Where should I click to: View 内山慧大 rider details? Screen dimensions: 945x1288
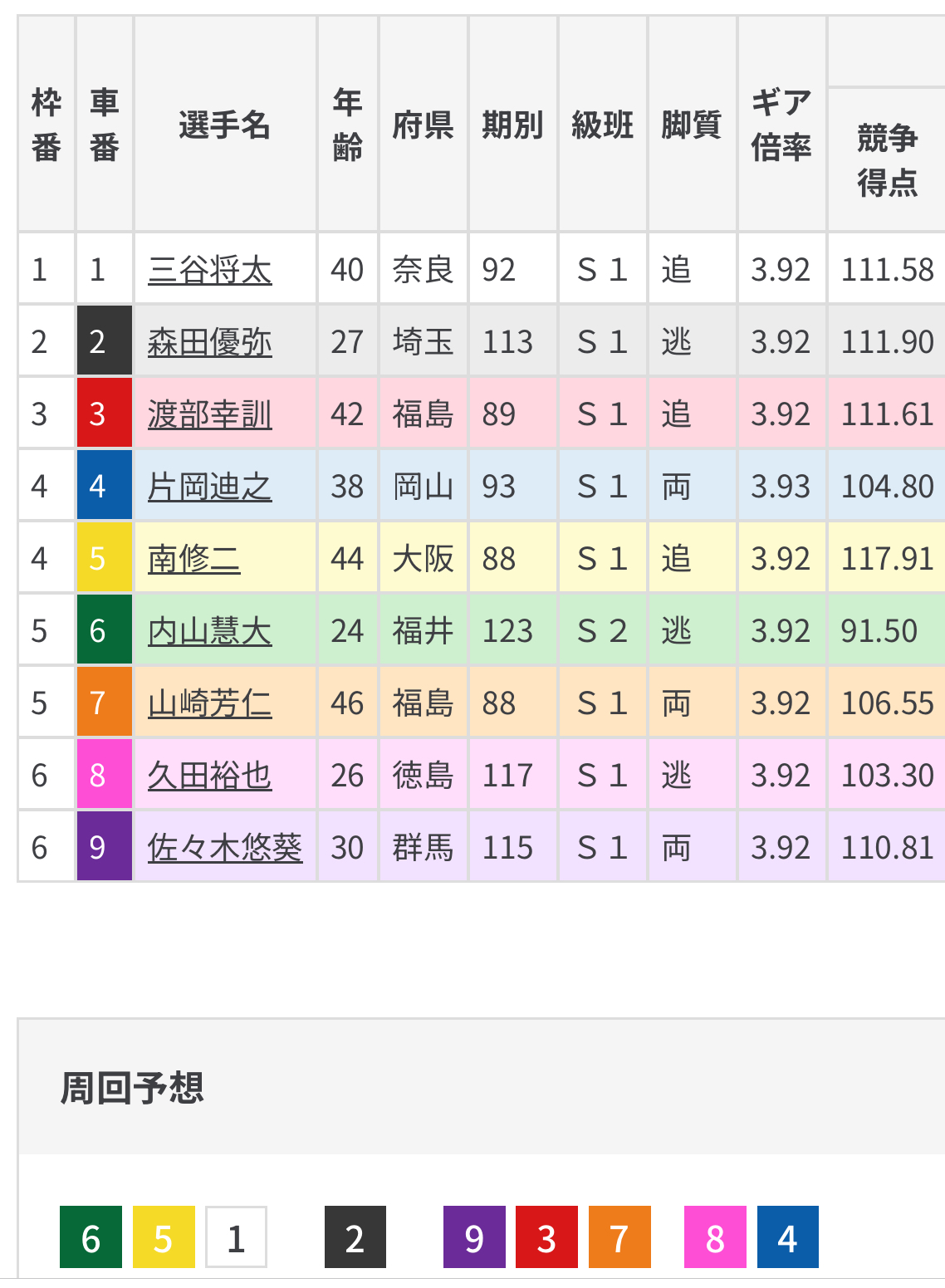tap(209, 632)
